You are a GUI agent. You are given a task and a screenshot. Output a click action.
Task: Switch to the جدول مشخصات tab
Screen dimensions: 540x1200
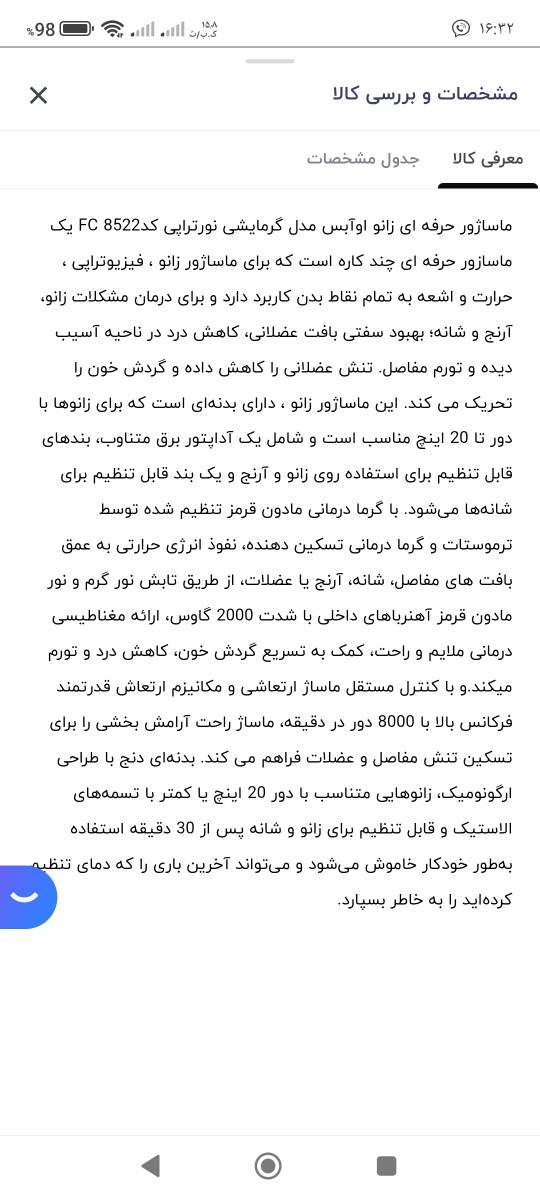pos(363,159)
